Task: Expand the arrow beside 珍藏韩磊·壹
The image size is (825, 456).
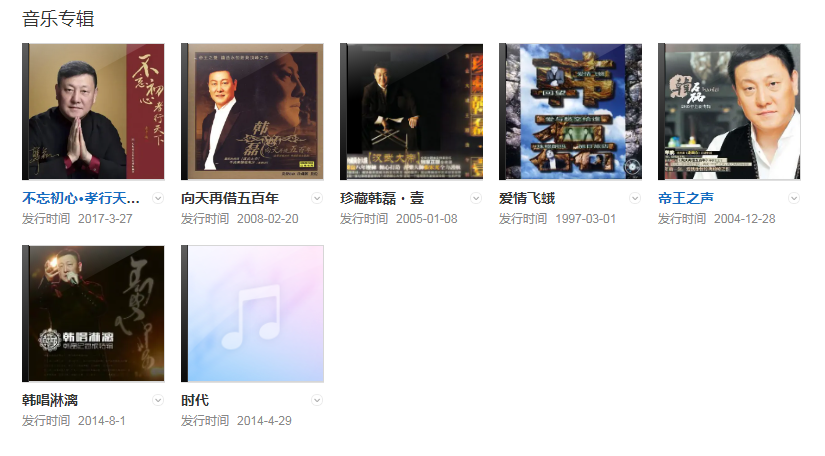Action: tap(476, 198)
